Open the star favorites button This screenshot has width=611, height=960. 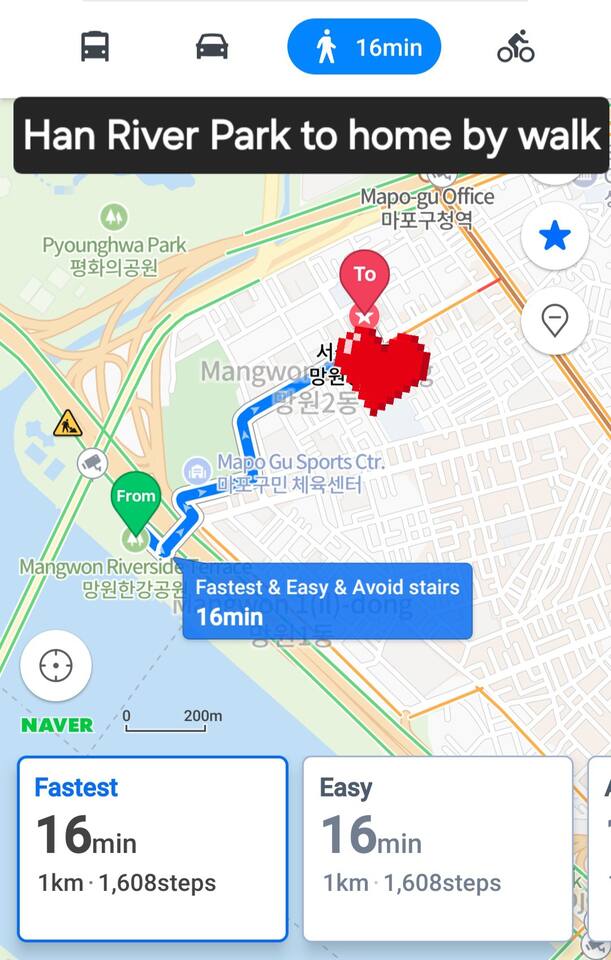click(554, 236)
